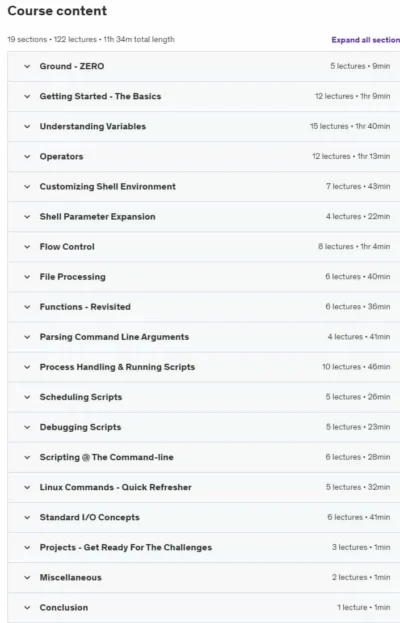Expand Process Handling & Running Scripts
This screenshot has height=623, width=400.
pos(204,367)
